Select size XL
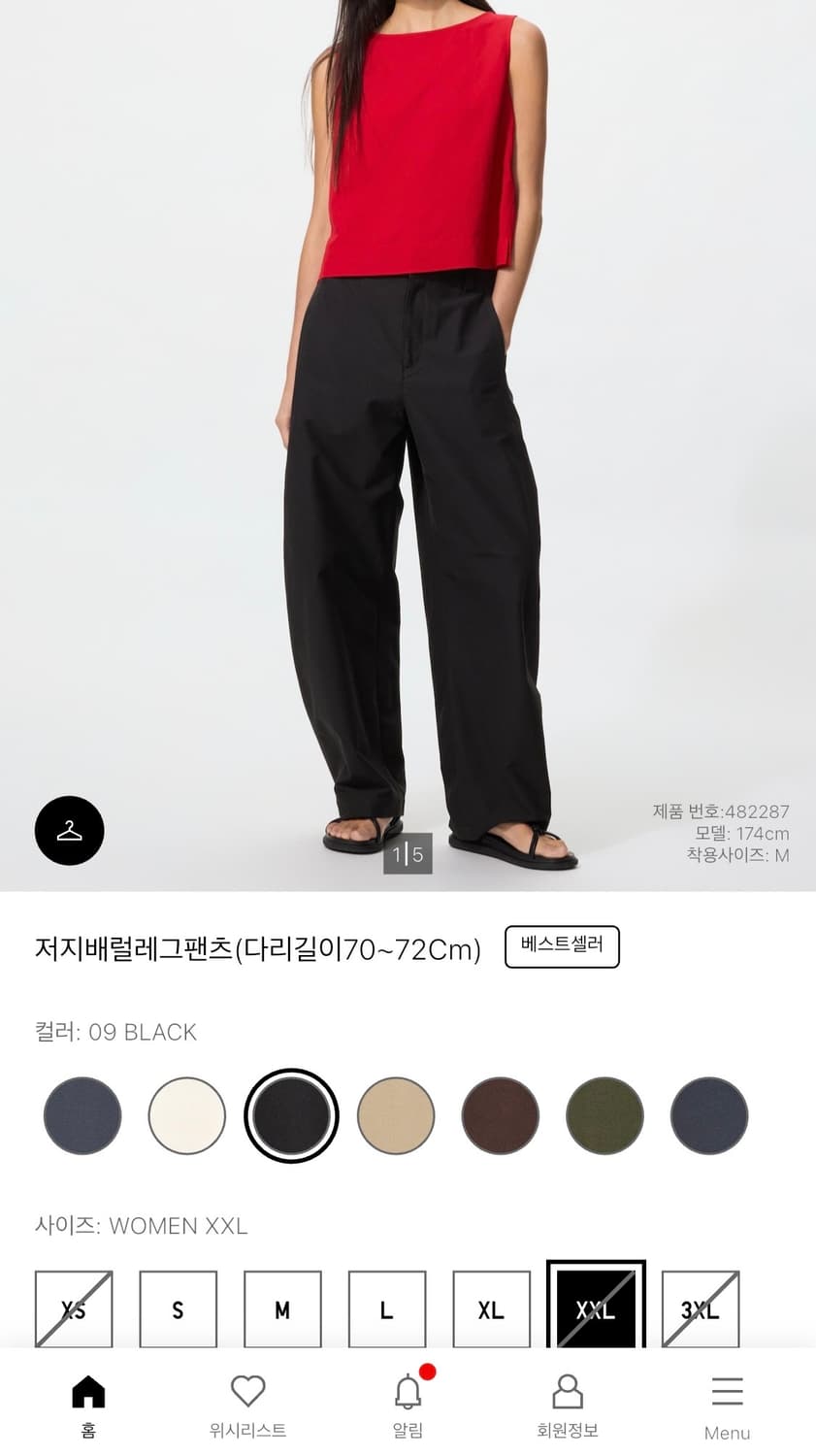This screenshot has width=816, height=1456. (491, 1309)
